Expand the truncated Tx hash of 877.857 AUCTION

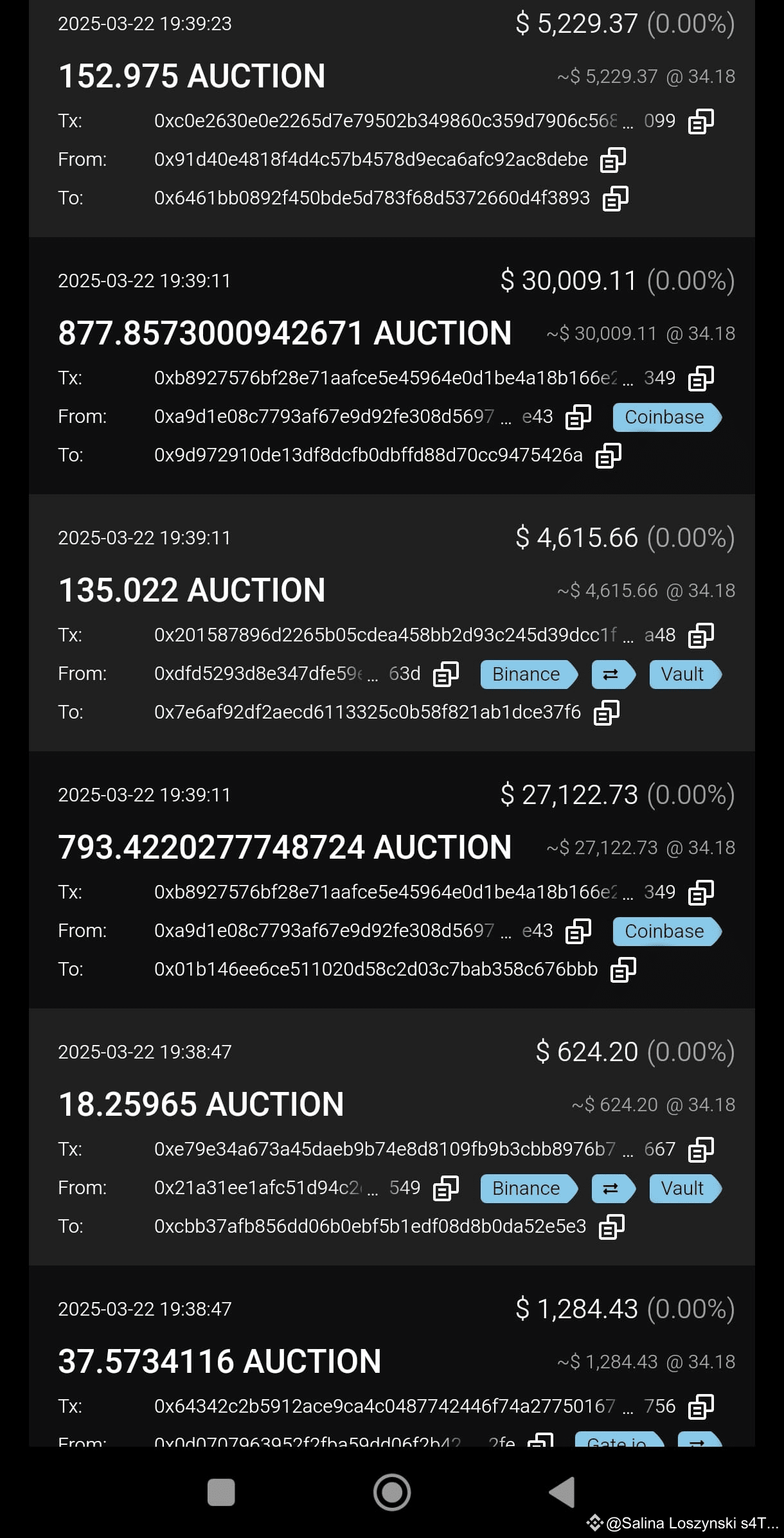click(628, 378)
